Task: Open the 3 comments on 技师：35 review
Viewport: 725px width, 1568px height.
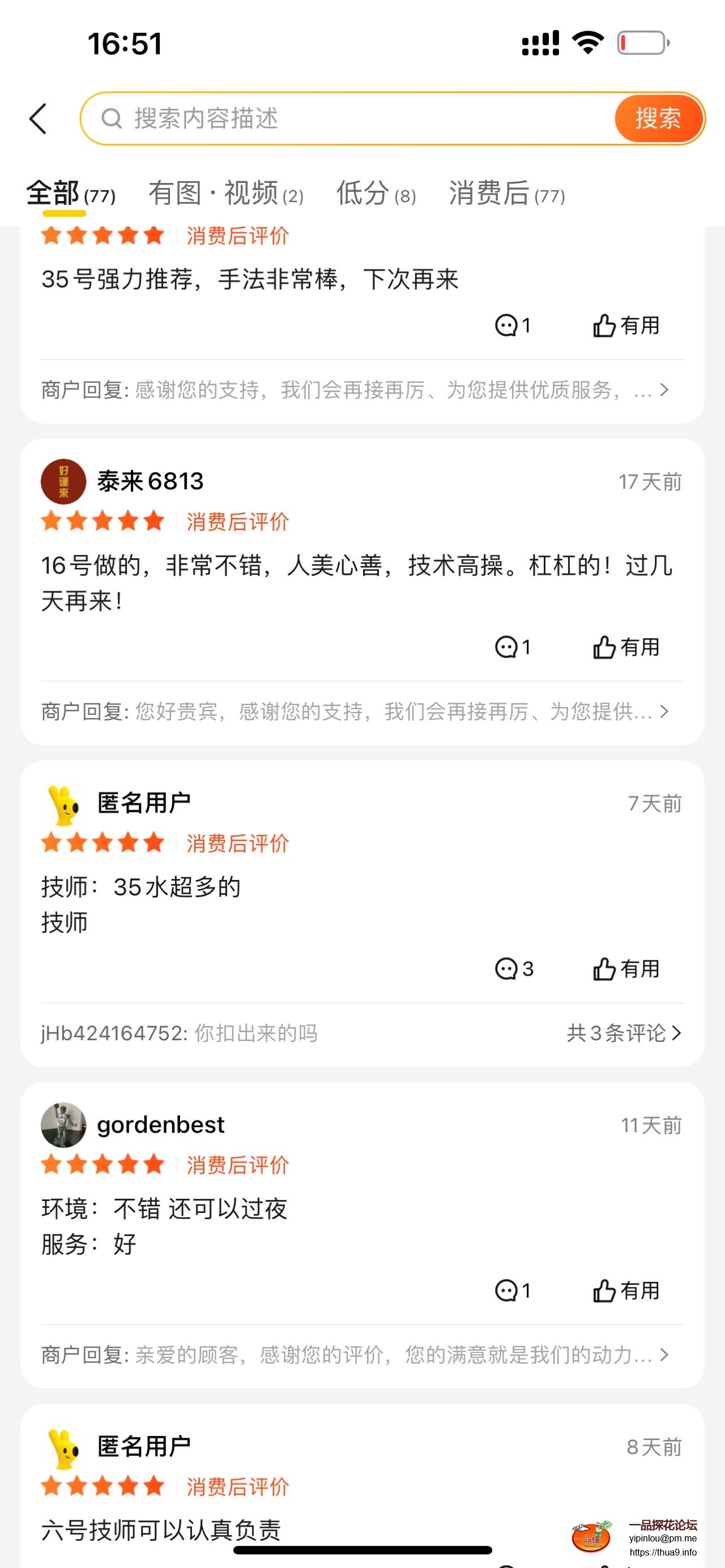Action: click(514, 969)
